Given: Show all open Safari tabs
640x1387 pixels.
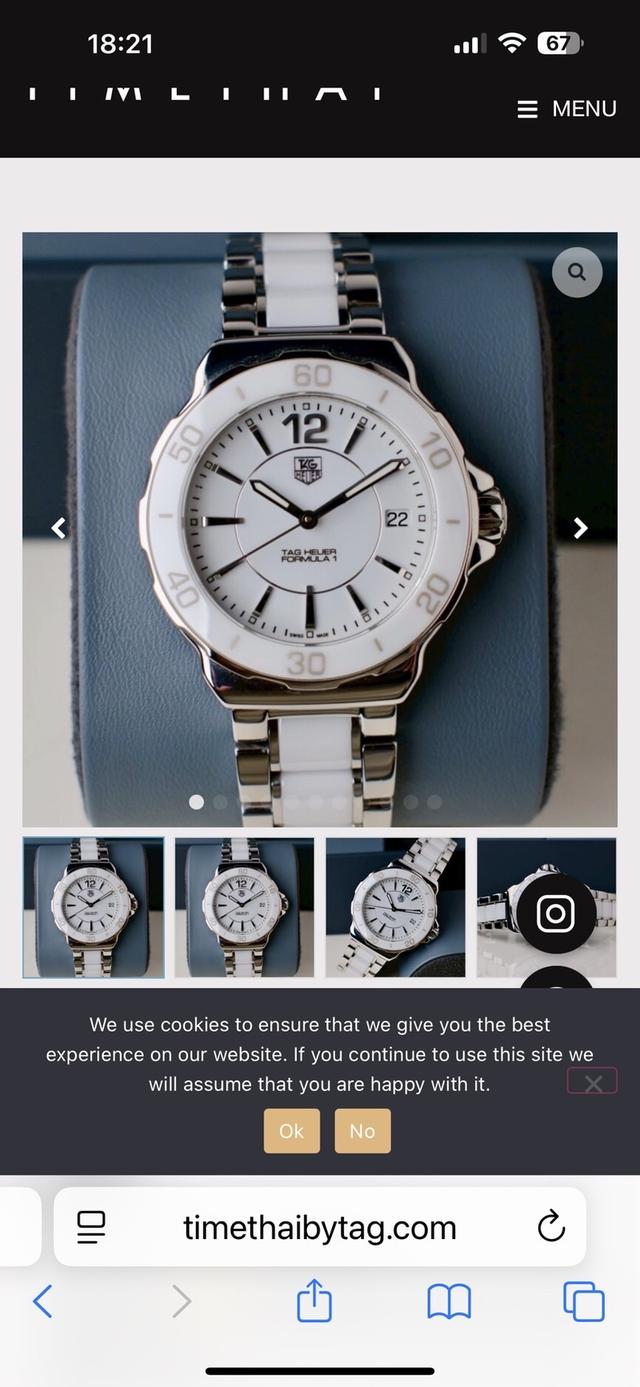Looking at the screenshot, I should tap(584, 1301).
